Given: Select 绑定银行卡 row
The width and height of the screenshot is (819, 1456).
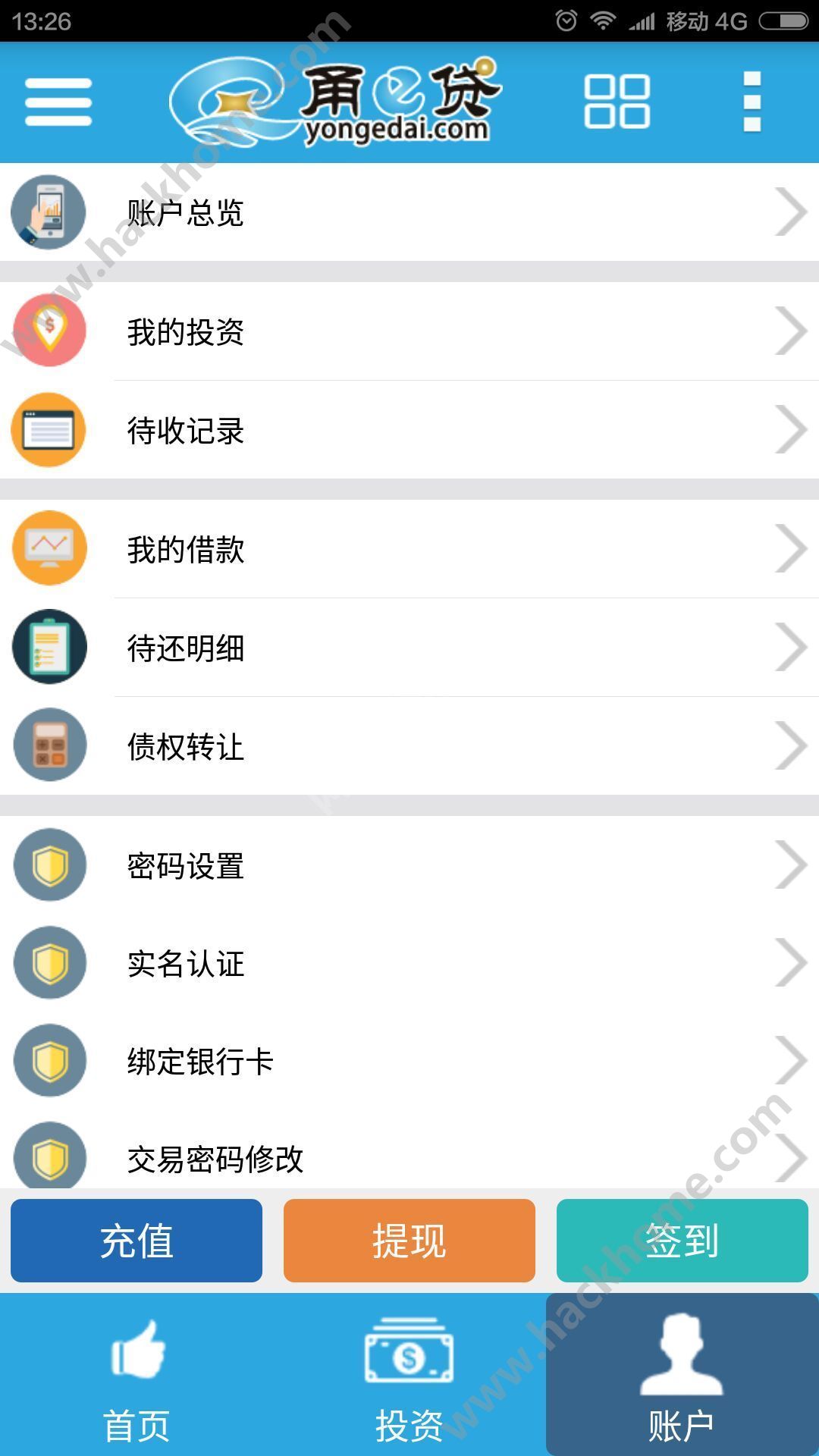Looking at the screenshot, I should coord(409,1061).
